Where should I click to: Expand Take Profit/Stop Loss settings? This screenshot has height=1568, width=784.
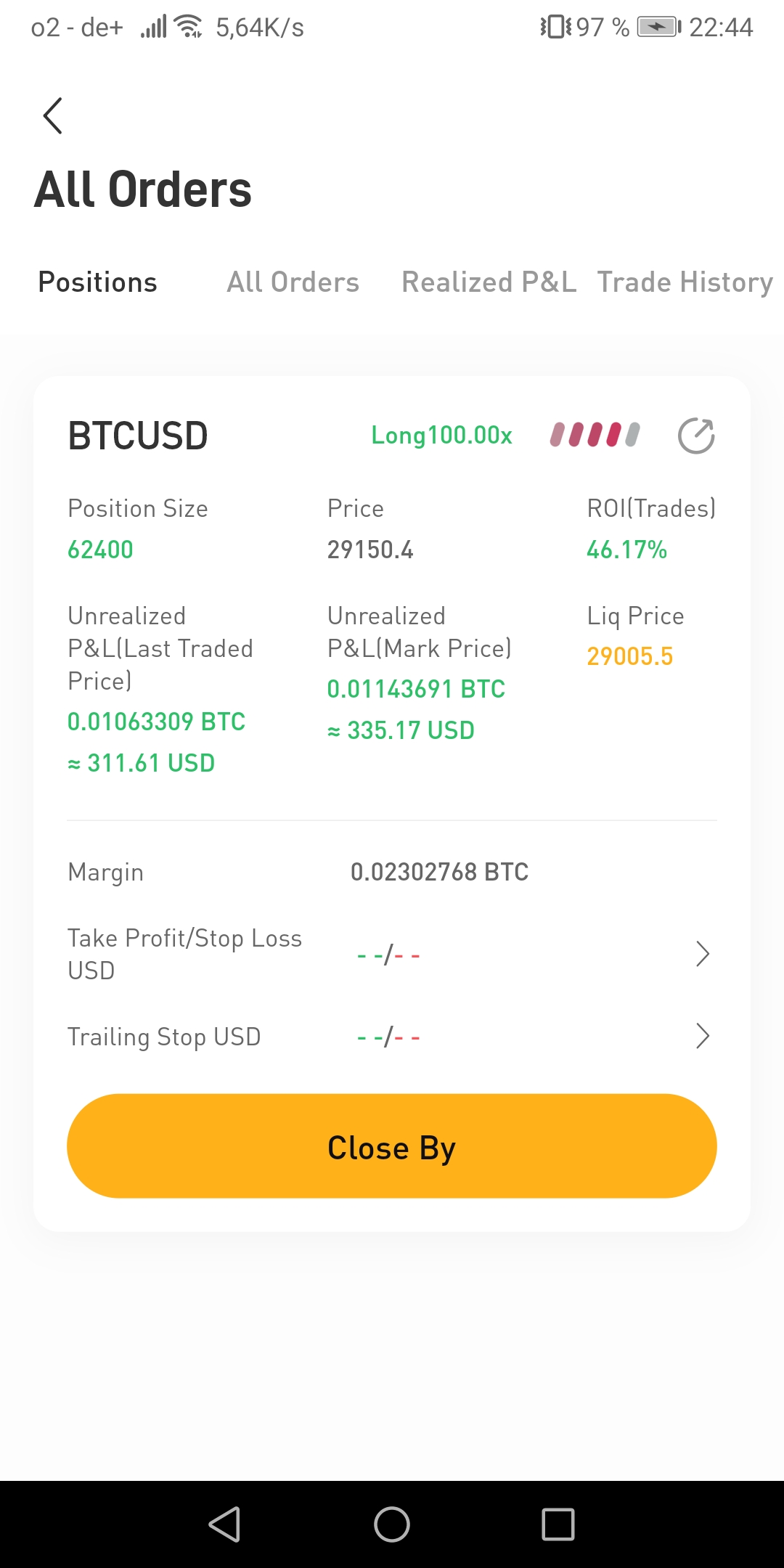(702, 954)
